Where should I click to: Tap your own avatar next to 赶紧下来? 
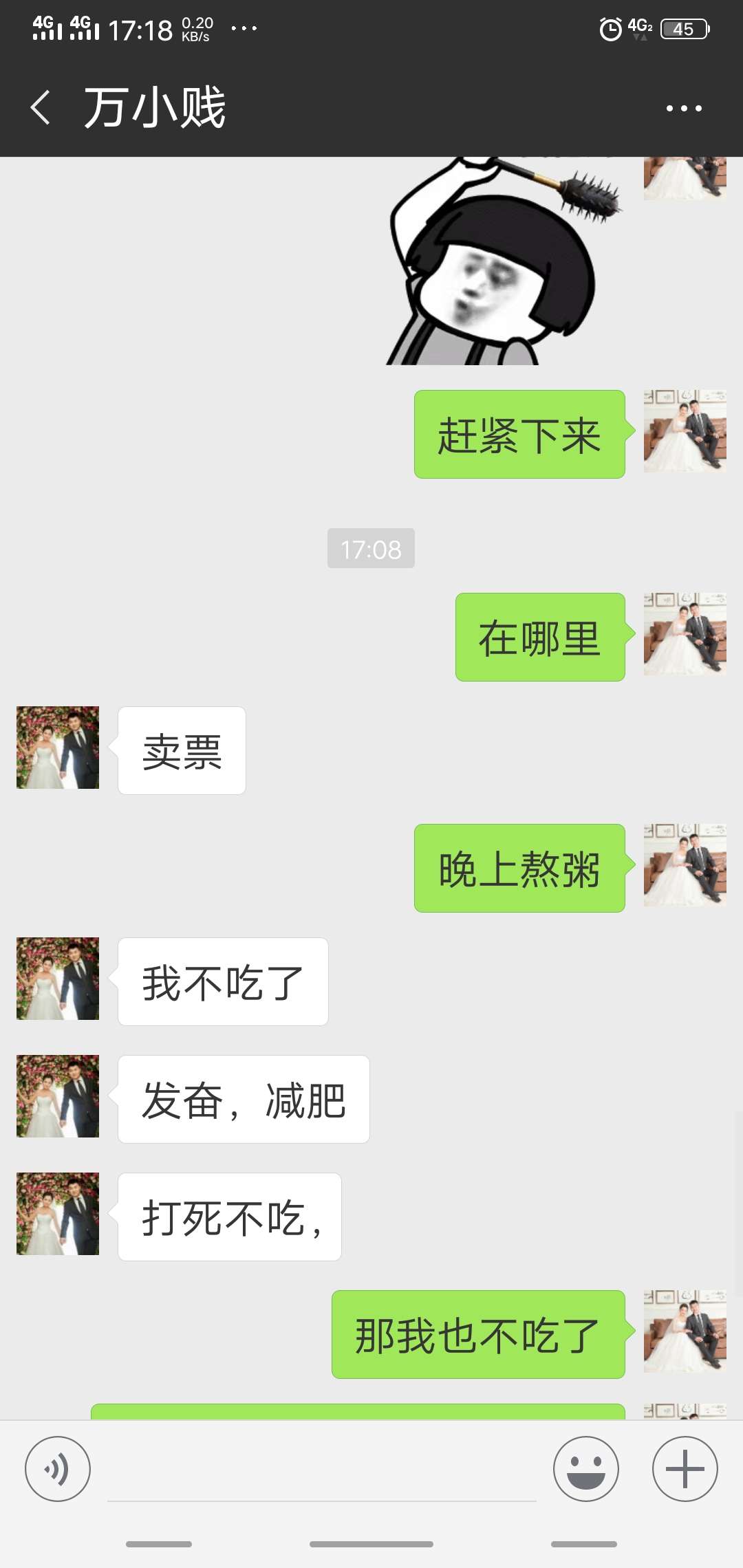coord(684,432)
